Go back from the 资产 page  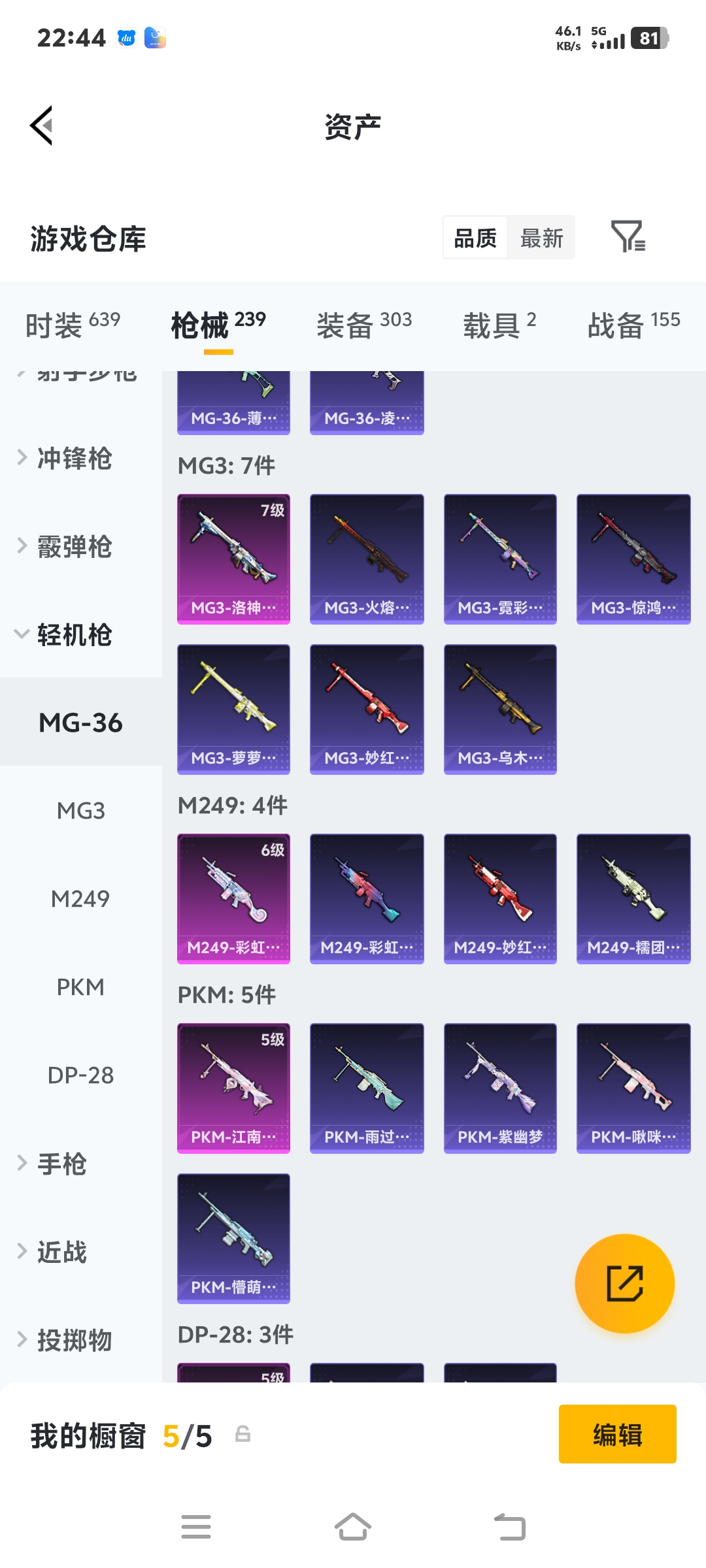pos(42,125)
